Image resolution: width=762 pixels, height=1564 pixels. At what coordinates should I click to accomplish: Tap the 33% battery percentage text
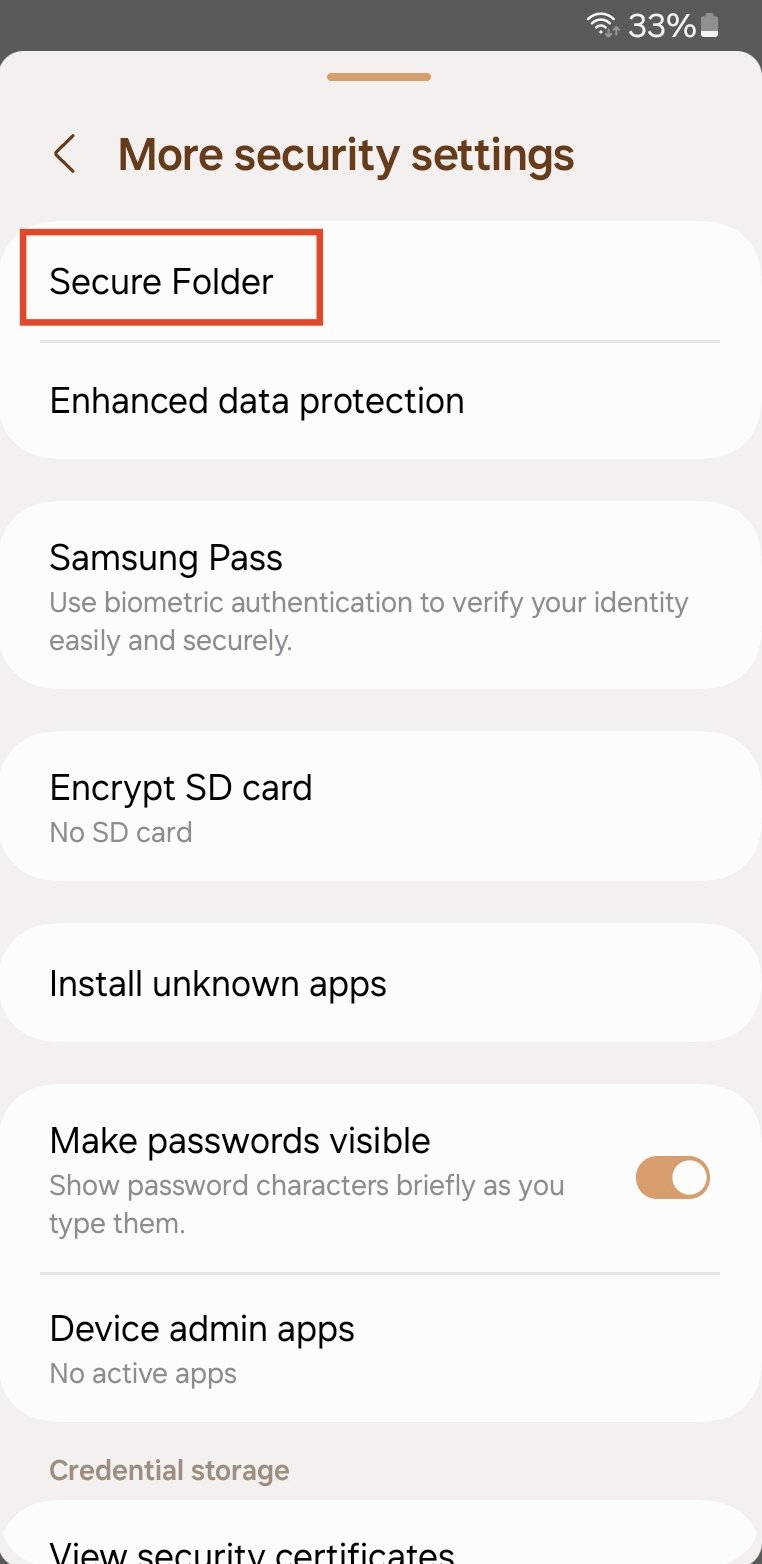pyautogui.click(x=661, y=25)
